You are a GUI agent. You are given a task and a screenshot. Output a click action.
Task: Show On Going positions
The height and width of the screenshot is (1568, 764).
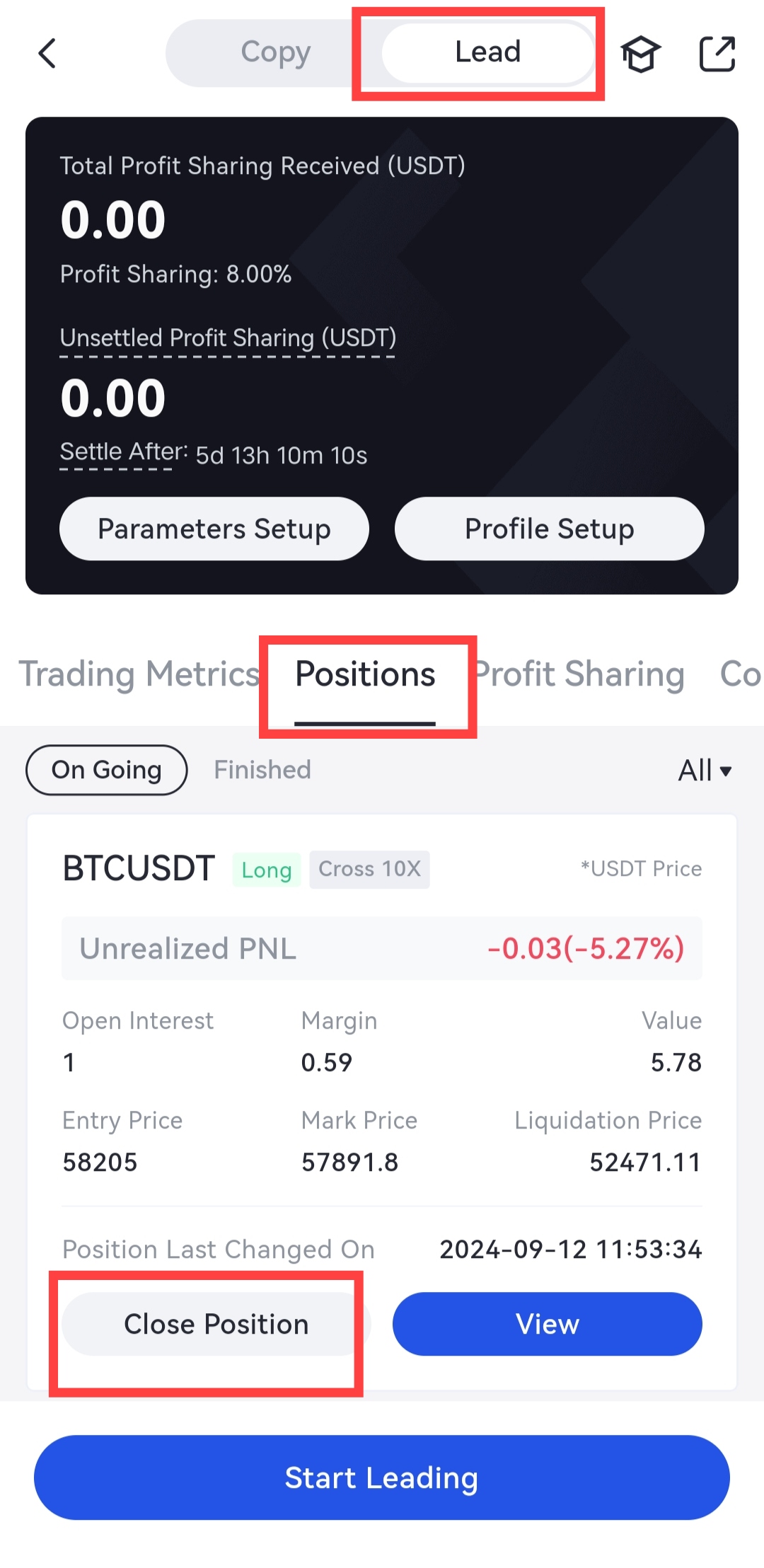pos(107,770)
